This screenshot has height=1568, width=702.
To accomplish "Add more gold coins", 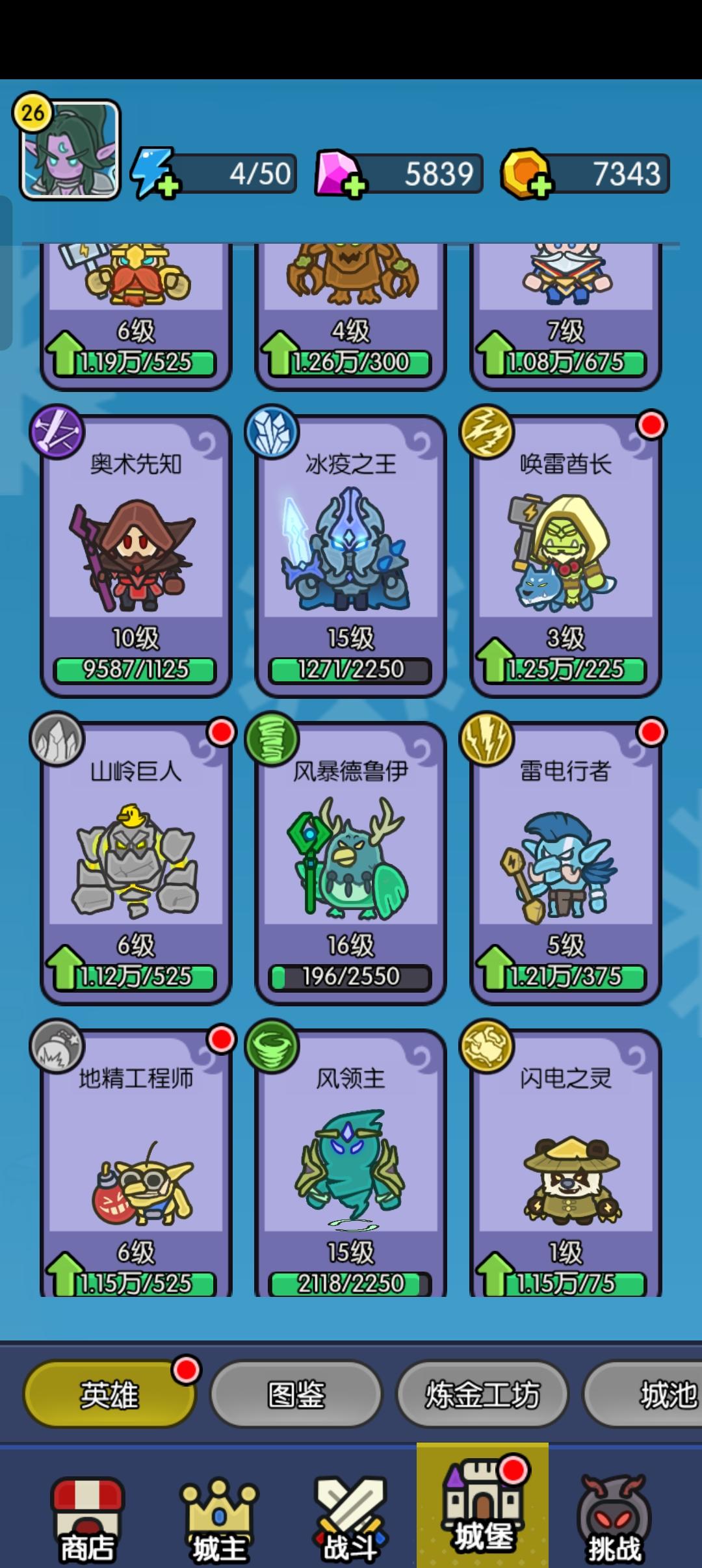I will [540, 187].
